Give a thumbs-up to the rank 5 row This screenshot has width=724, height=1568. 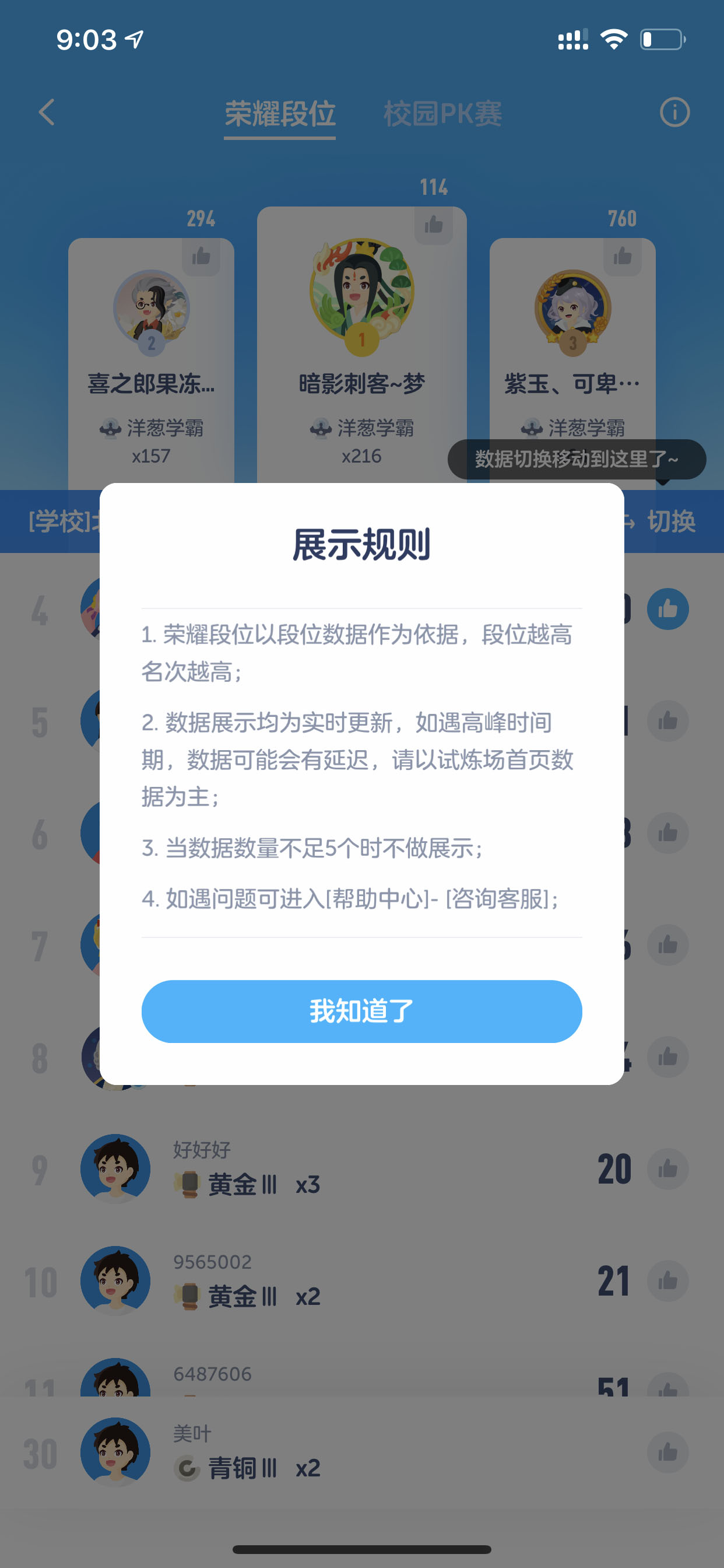point(667,720)
